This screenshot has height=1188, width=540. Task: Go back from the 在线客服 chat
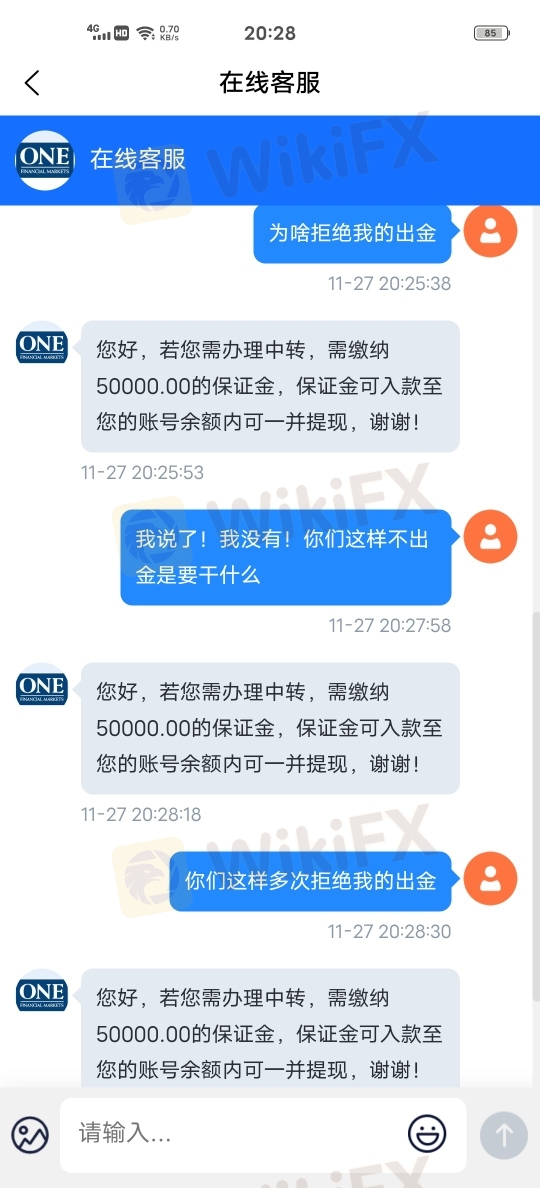[x=32, y=83]
